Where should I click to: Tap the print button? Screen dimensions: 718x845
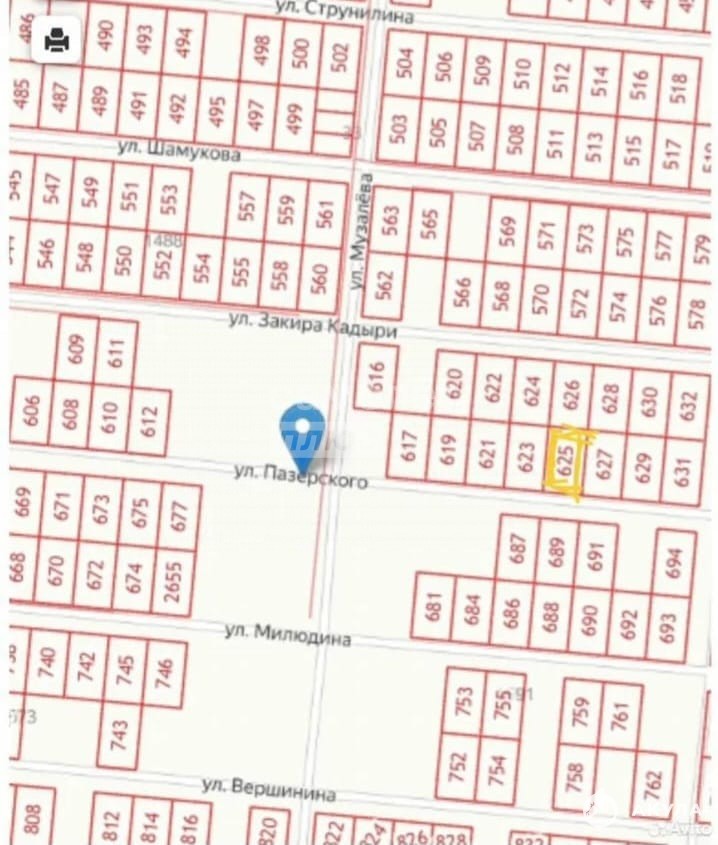57,40
